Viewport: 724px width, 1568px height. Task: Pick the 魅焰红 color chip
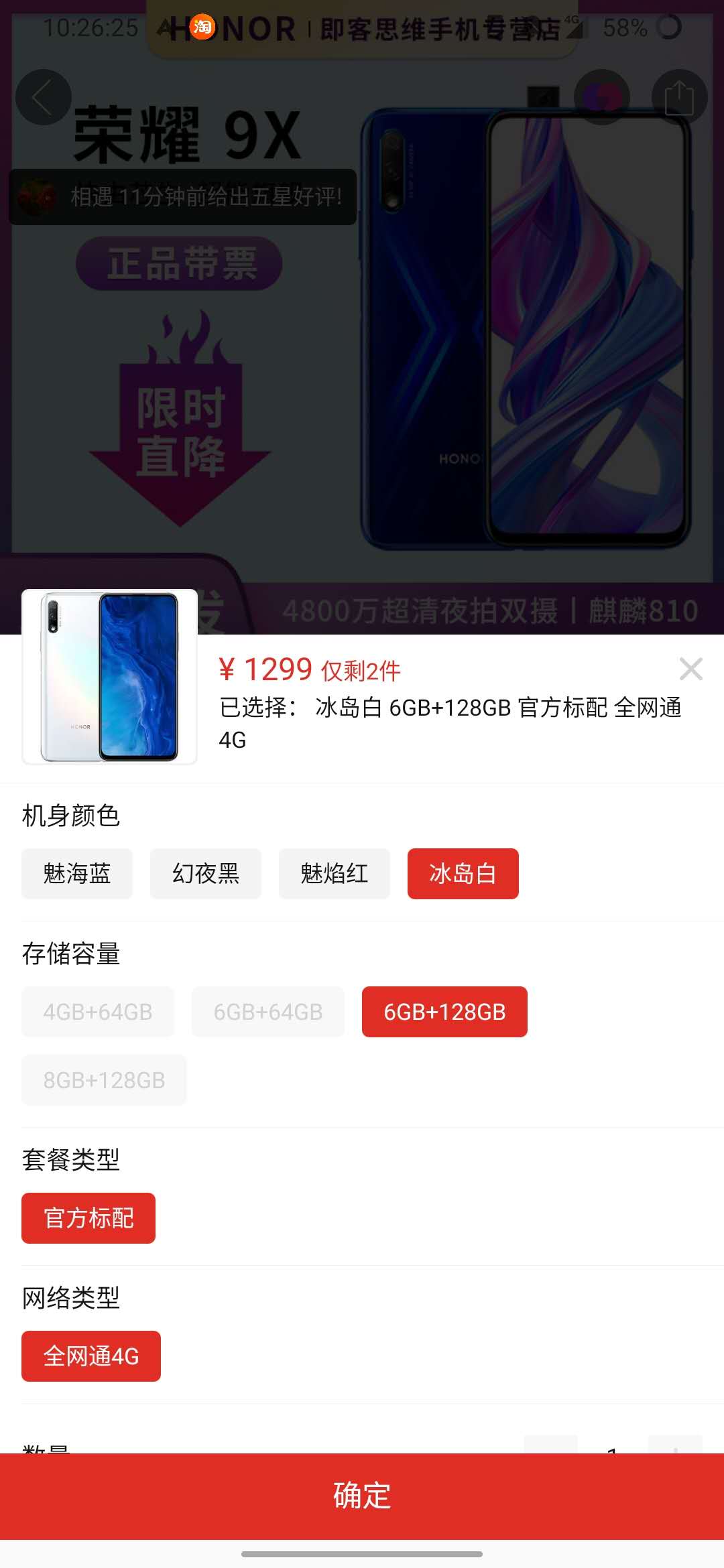tap(335, 874)
